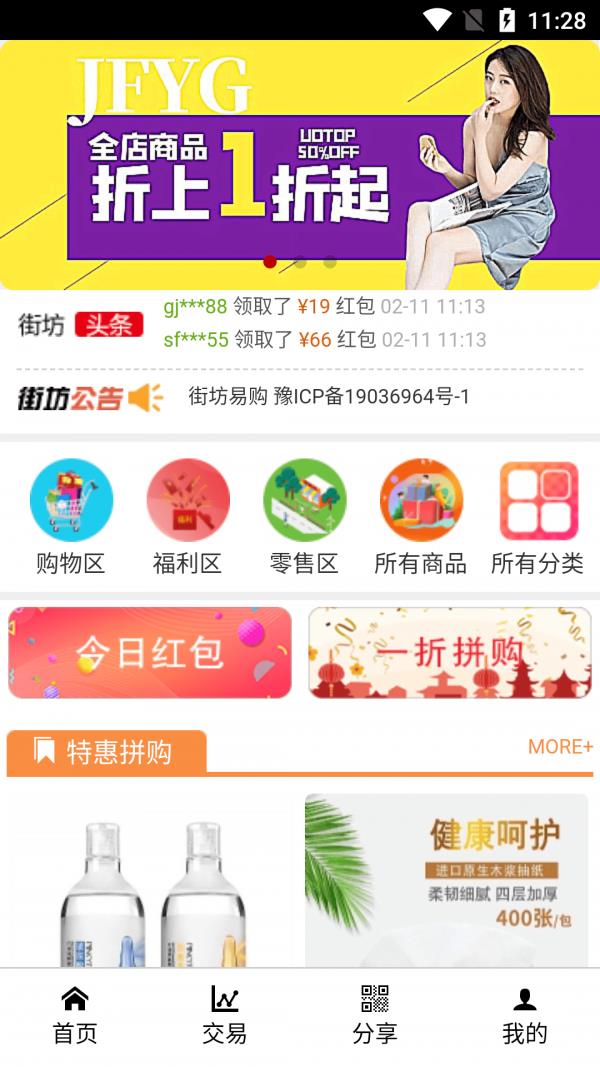600x1067 pixels.
Task: Open the 福利区 welfare zone
Action: 187,517
